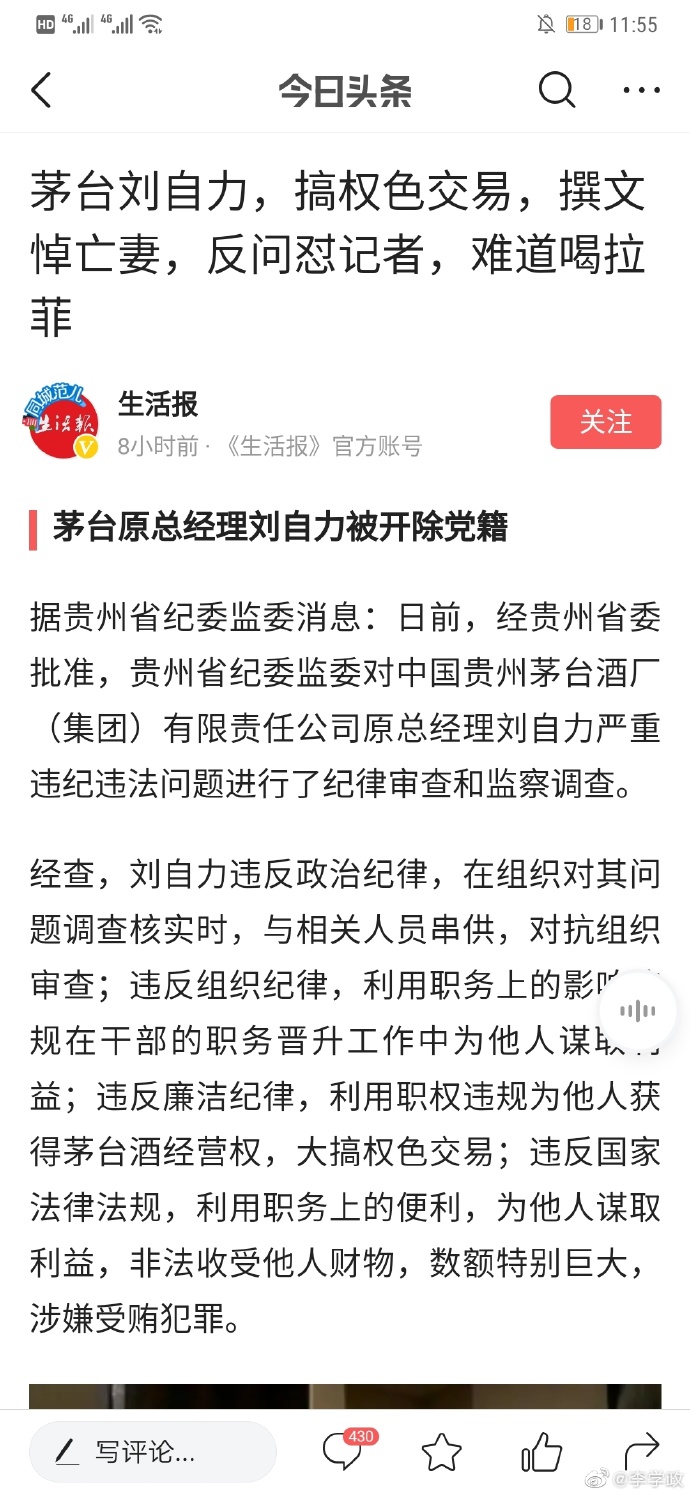690x1495 pixels.
Task: Open the 生活报 account avatar
Action: (x=62, y=422)
